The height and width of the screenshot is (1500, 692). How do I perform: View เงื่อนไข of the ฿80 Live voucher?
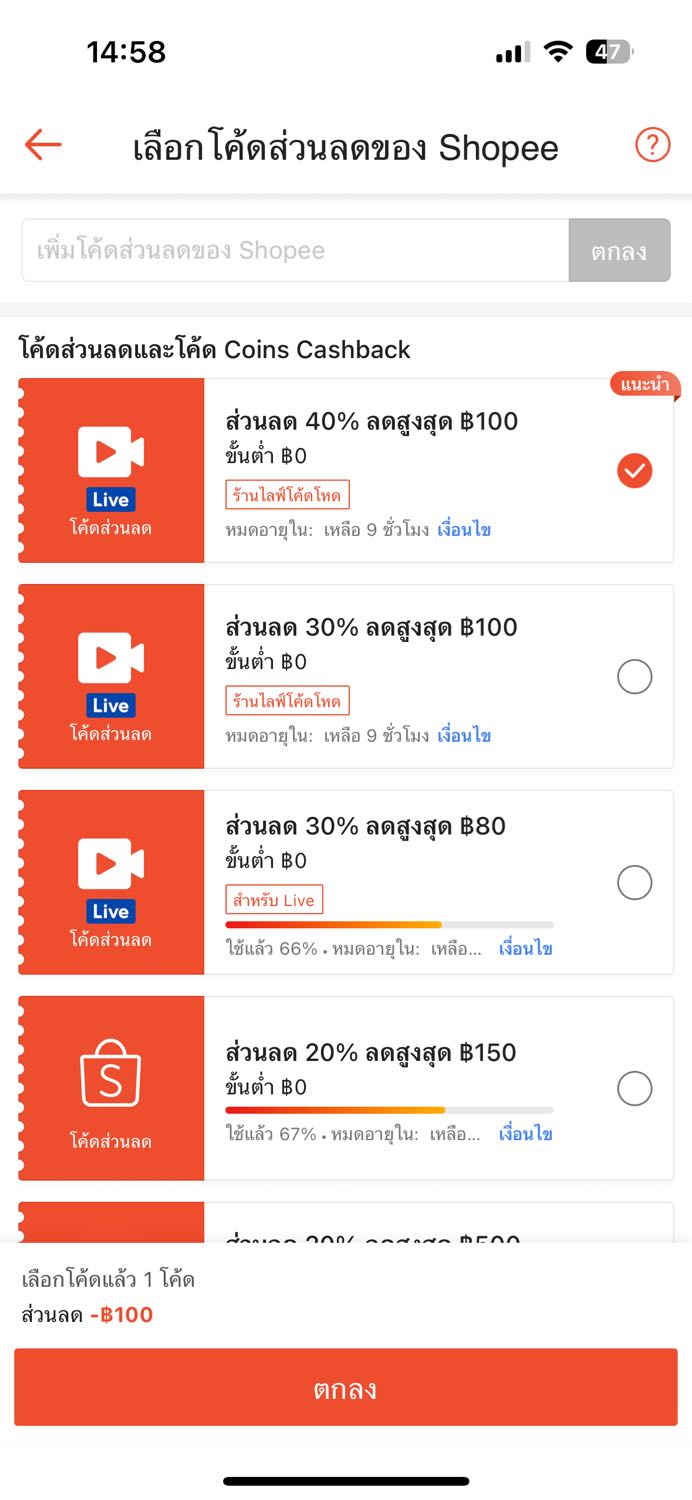pos(526,948)
